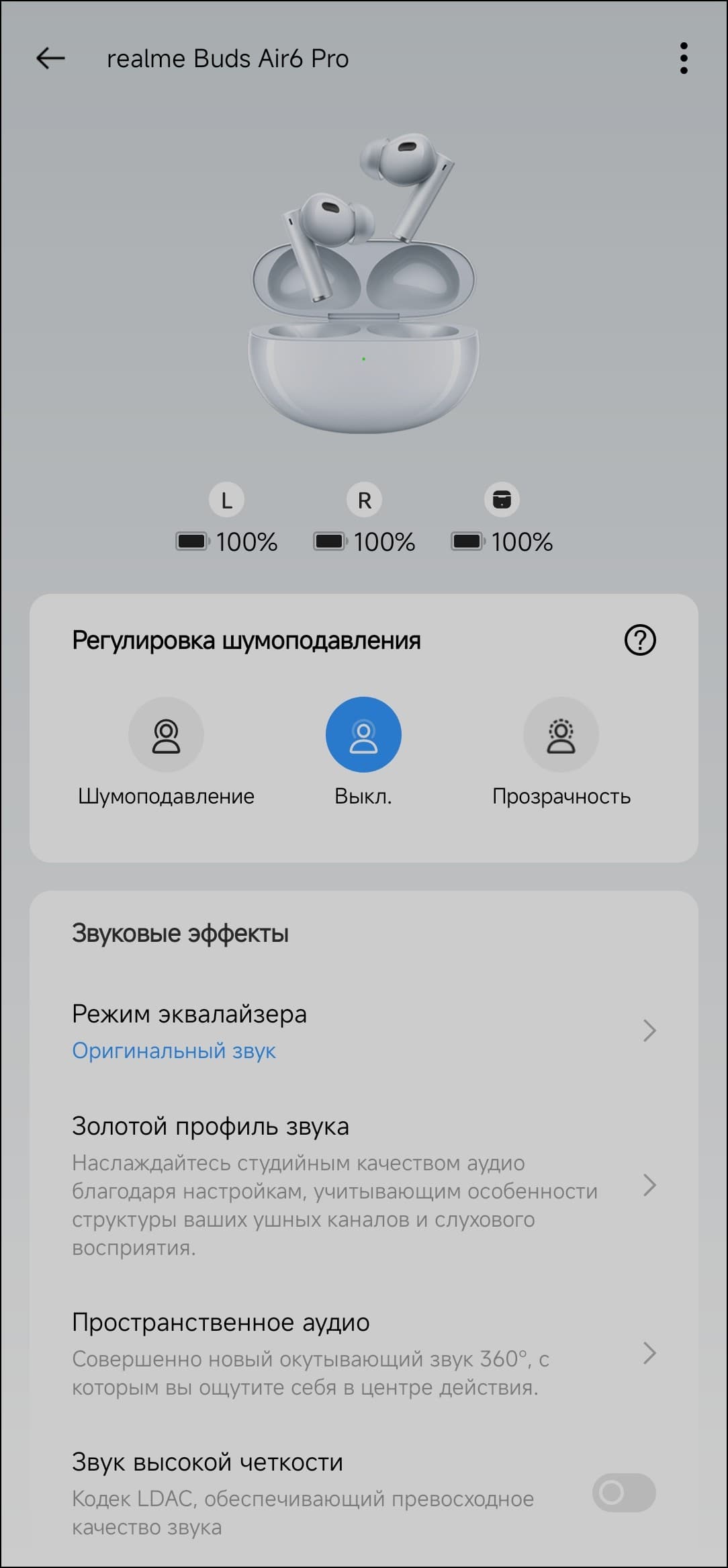This screenshot has width=728, height=1568.
Task: Enable Звук высокой четкости LDAC toggle
Action: coord(623,1493)
